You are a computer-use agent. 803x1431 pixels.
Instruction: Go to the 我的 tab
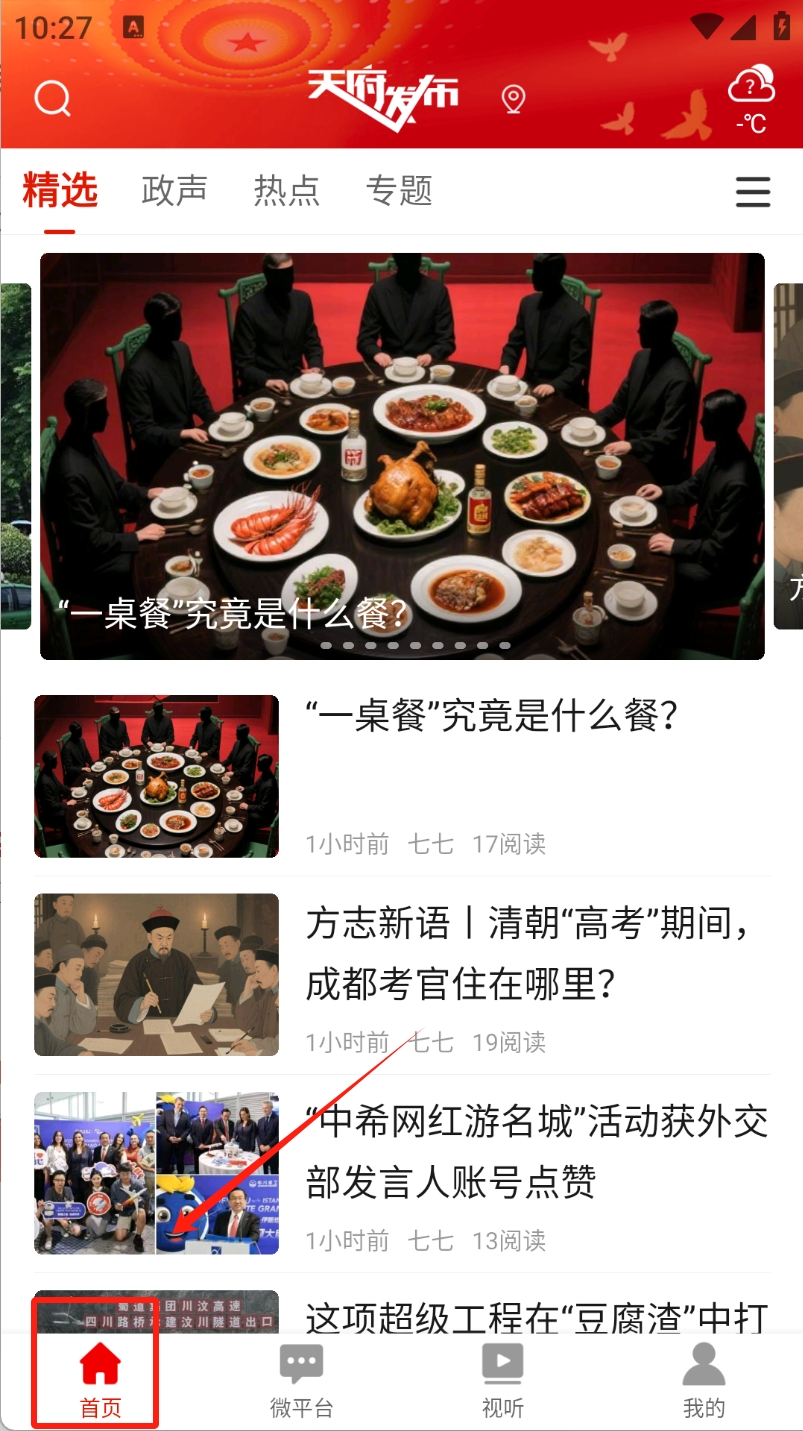[x=703, y=1381]
